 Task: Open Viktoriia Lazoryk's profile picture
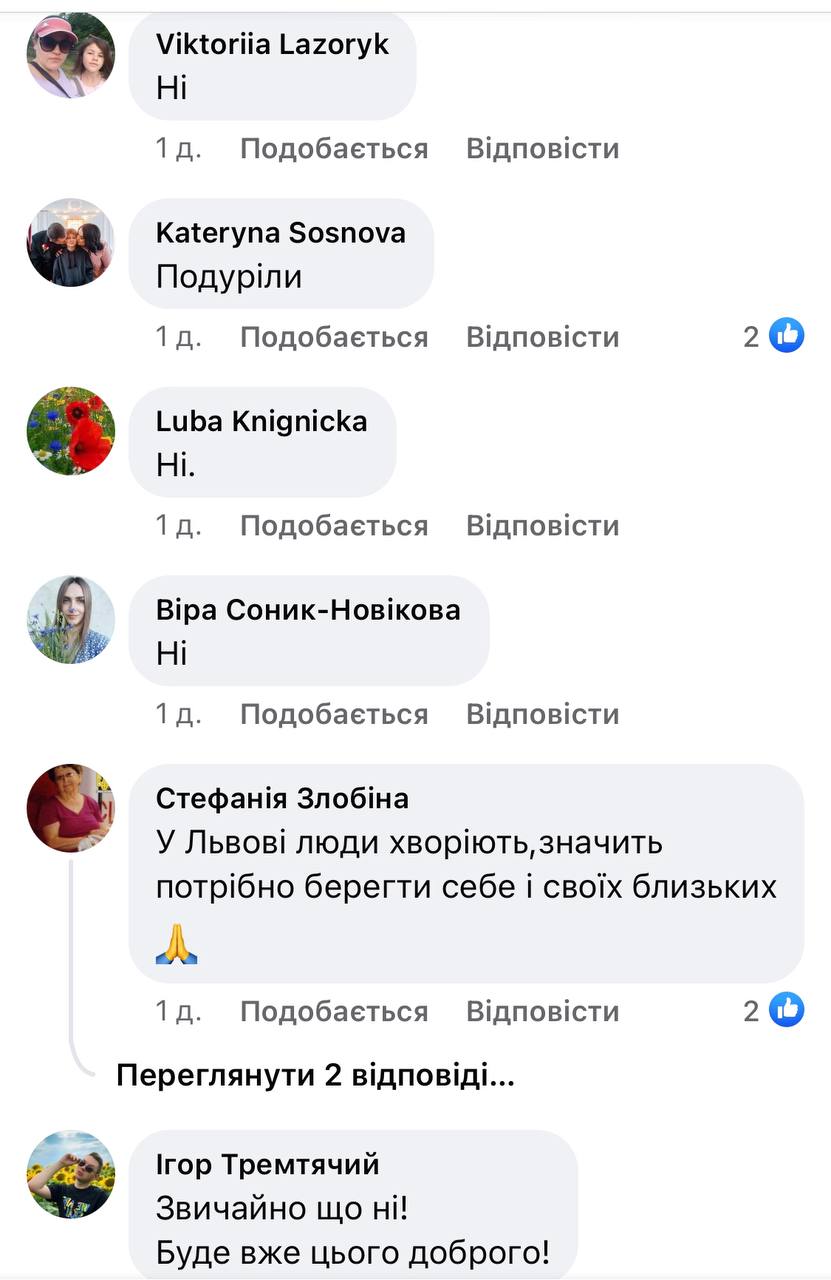click(70, 54)
